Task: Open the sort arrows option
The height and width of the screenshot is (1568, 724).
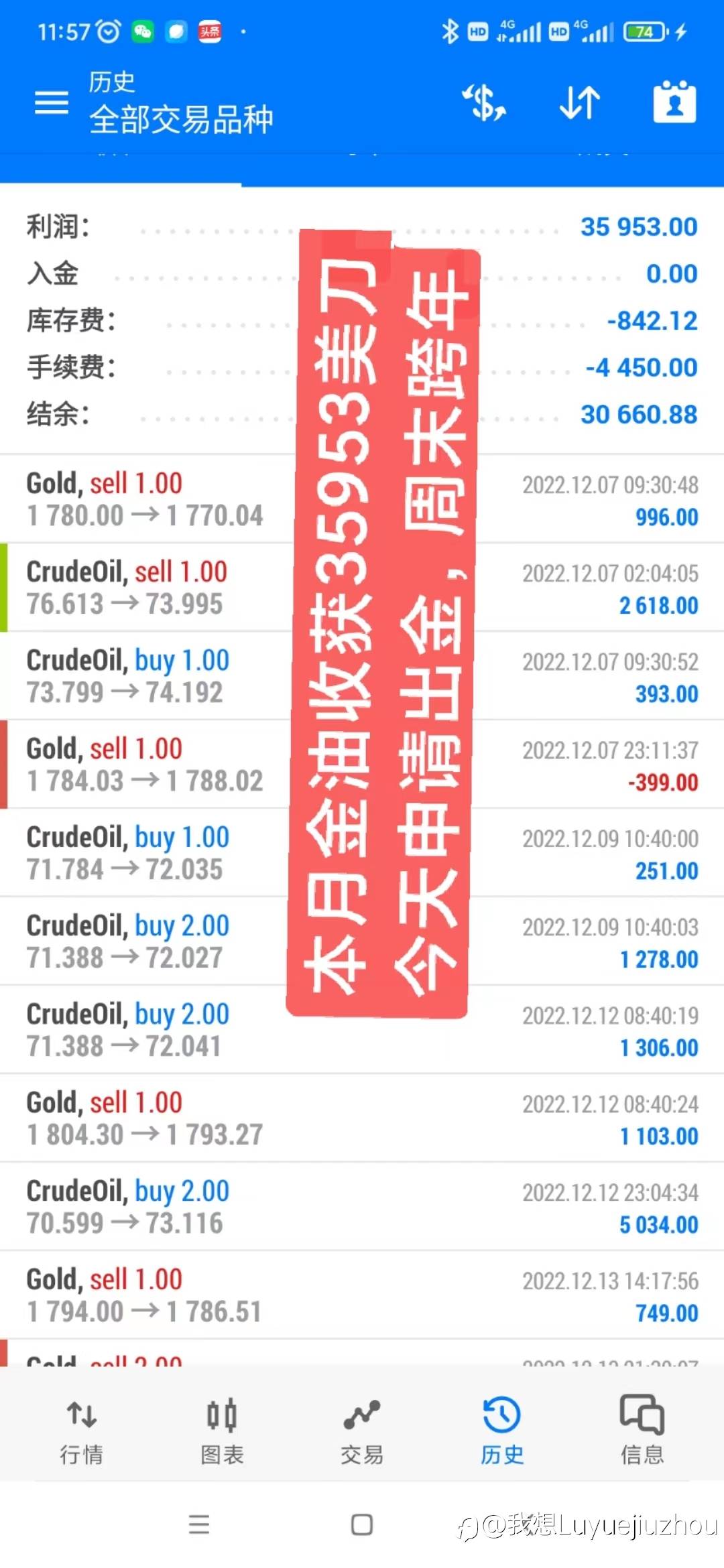Action: tap(580, 103)
